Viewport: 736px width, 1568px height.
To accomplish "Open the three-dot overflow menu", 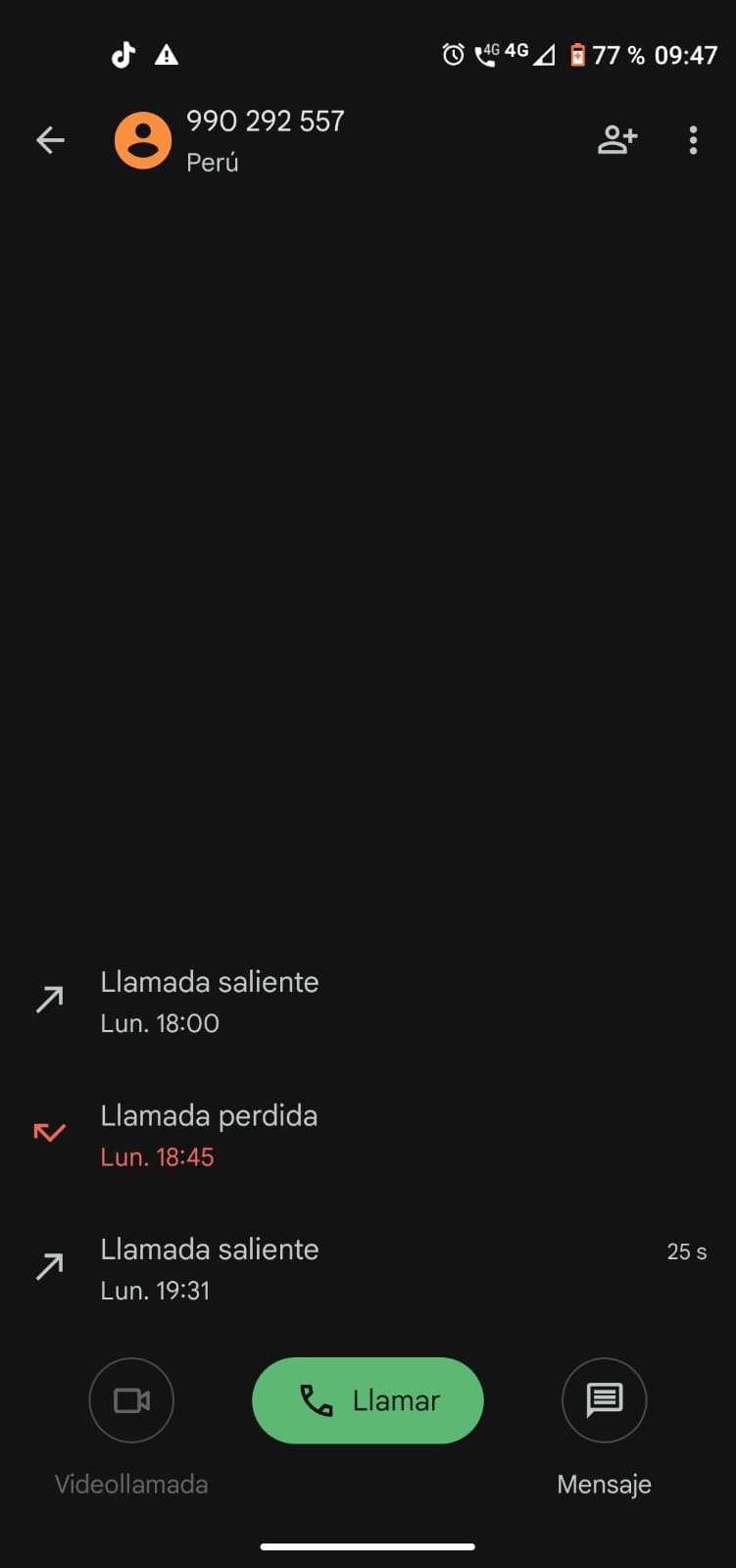I will click(x=693, y=140).
